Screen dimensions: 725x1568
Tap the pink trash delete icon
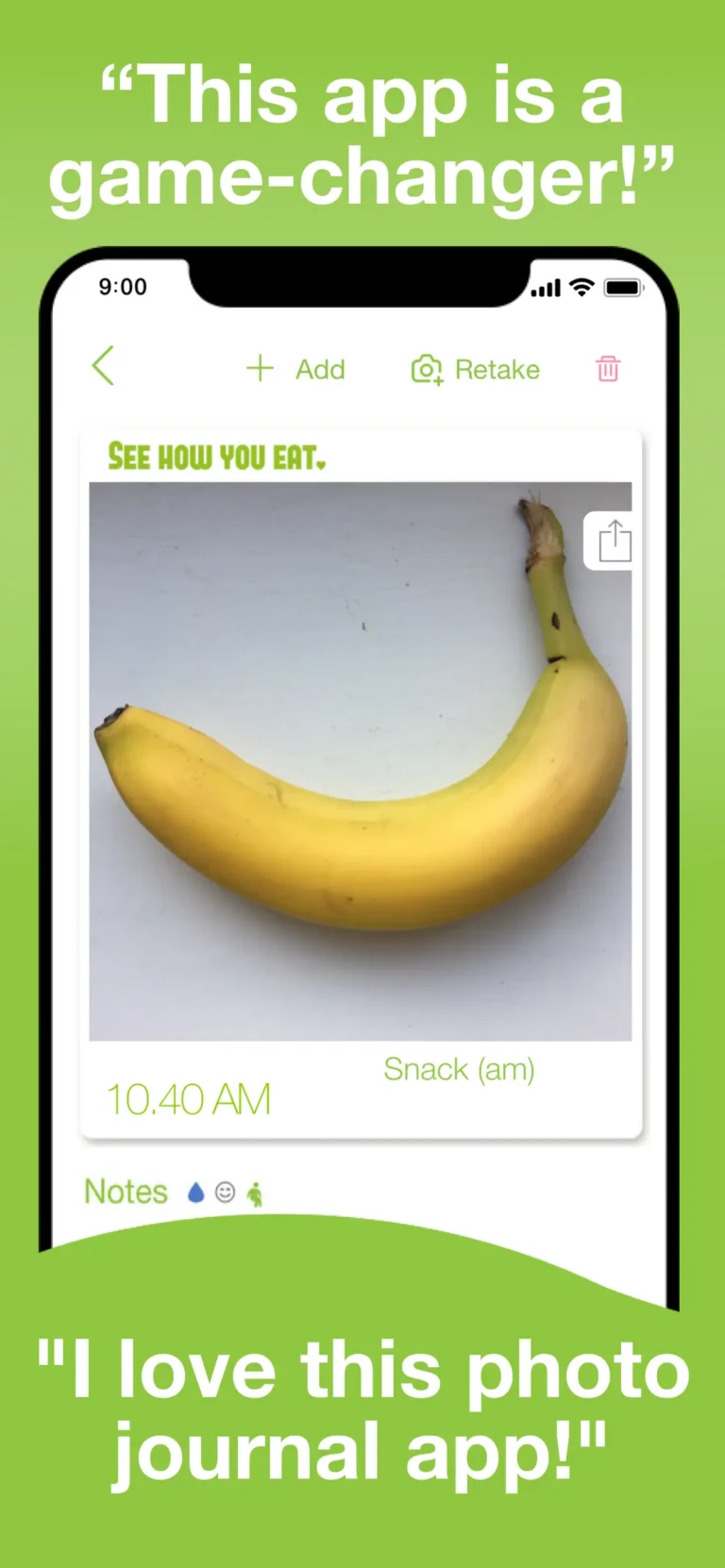point(608,370)
